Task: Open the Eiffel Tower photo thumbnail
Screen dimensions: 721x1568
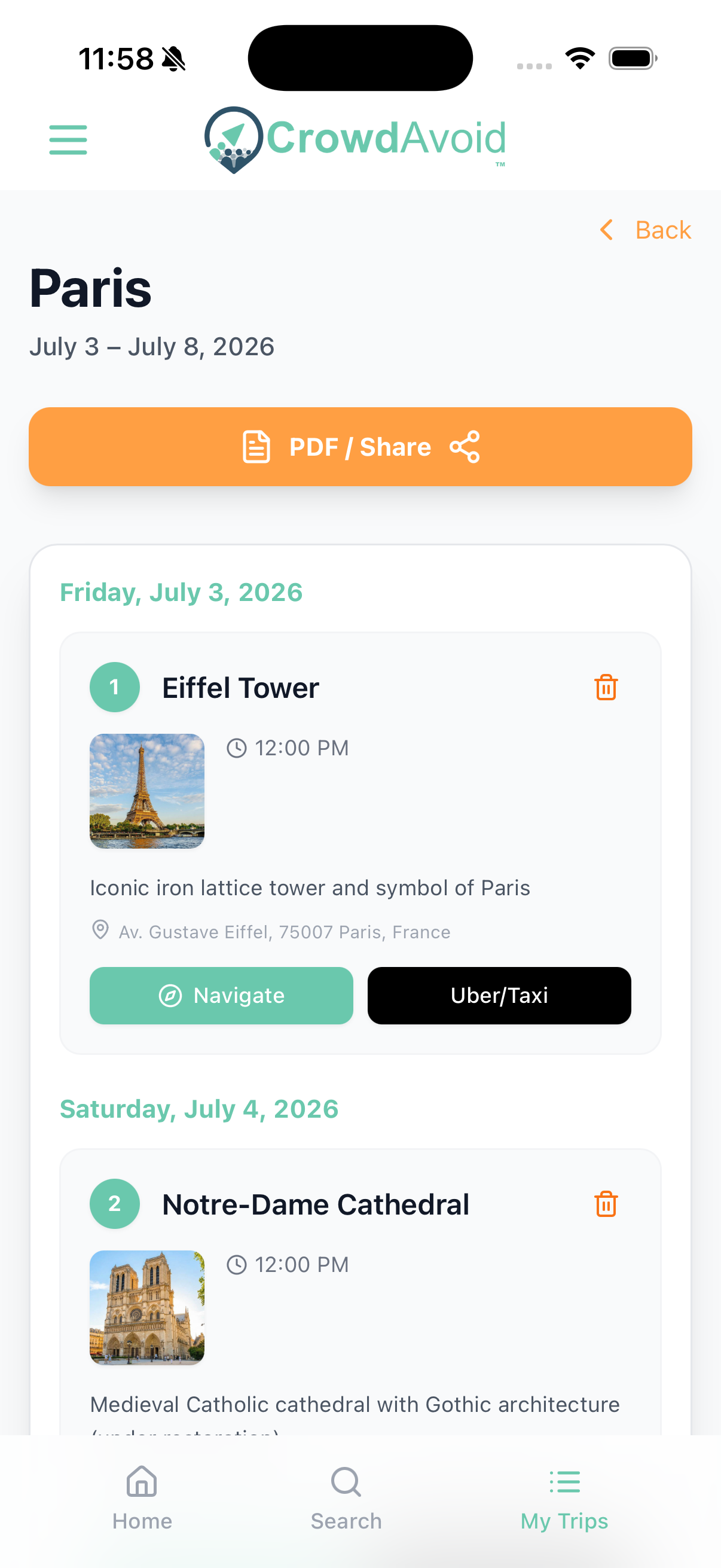Action: [x=146, y=792]
